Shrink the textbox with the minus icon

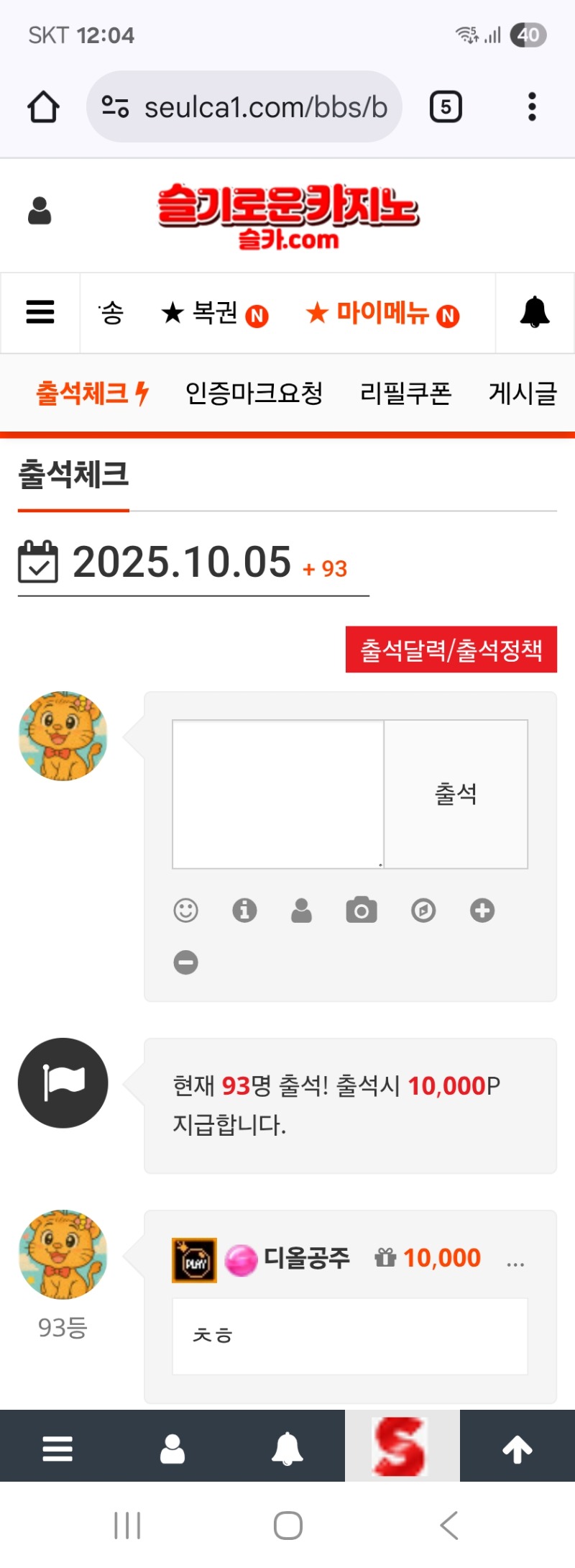(x=185, y=962)
